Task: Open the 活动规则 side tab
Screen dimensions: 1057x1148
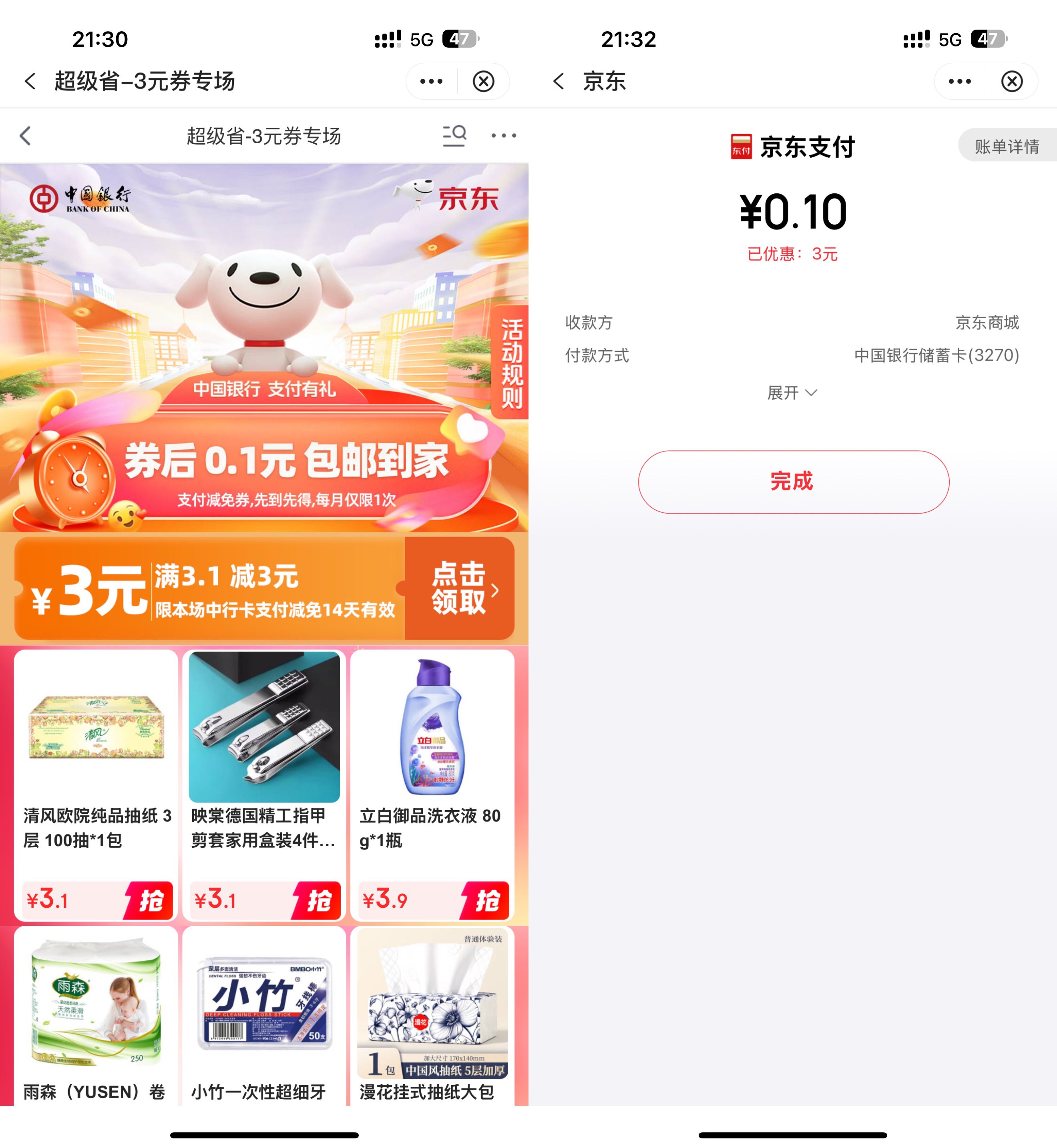Action: tap(511, 363)
